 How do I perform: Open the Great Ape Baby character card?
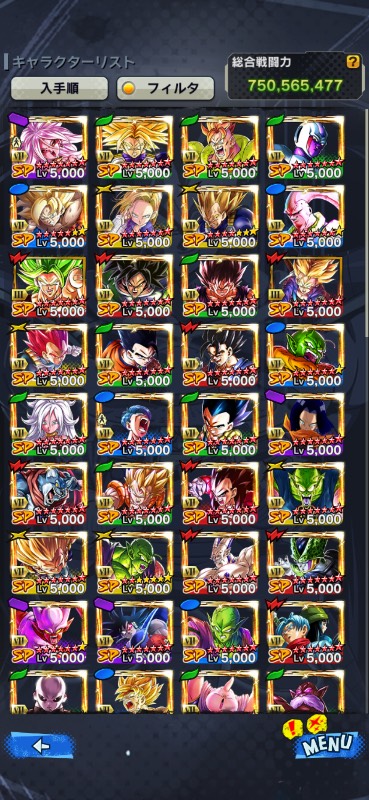click(48, 494)
